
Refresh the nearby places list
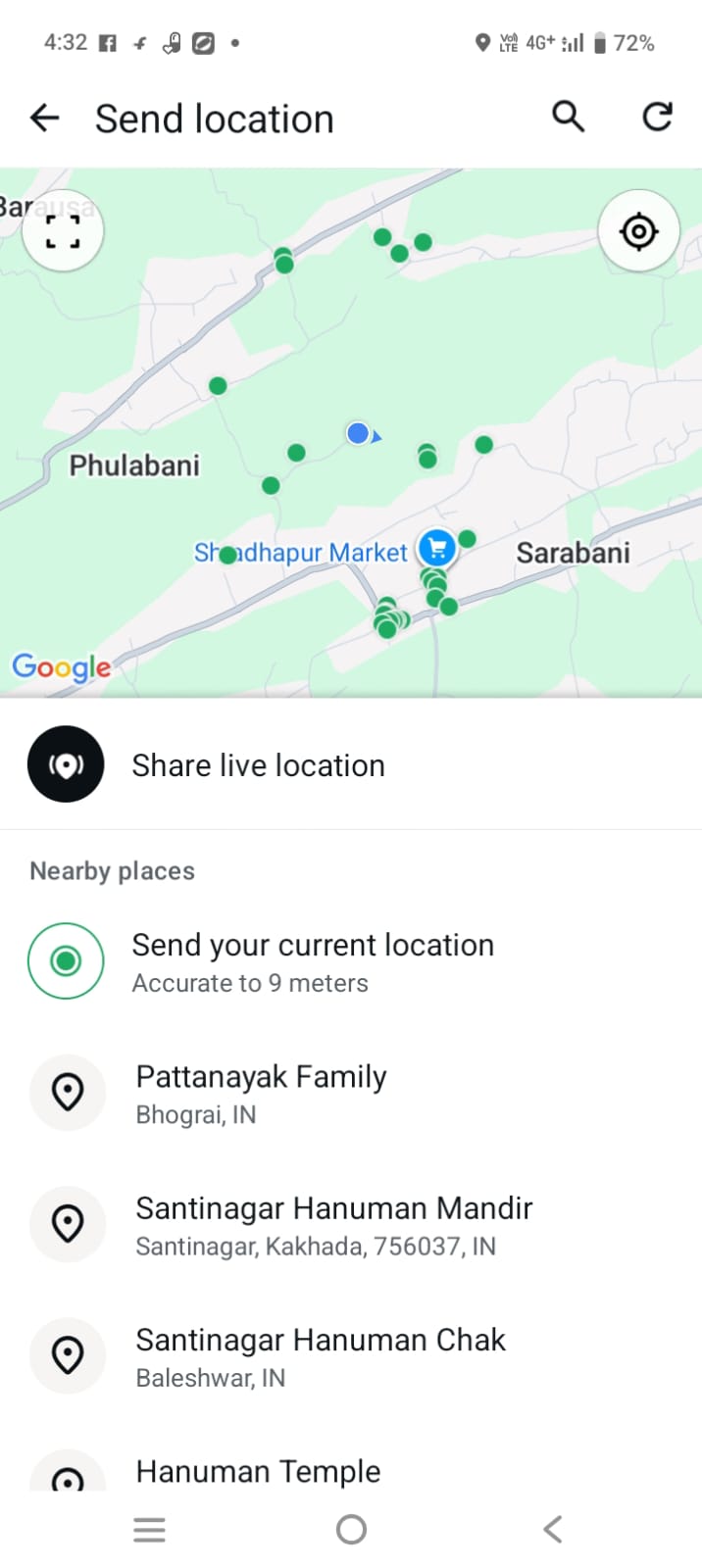click(657, 118)
